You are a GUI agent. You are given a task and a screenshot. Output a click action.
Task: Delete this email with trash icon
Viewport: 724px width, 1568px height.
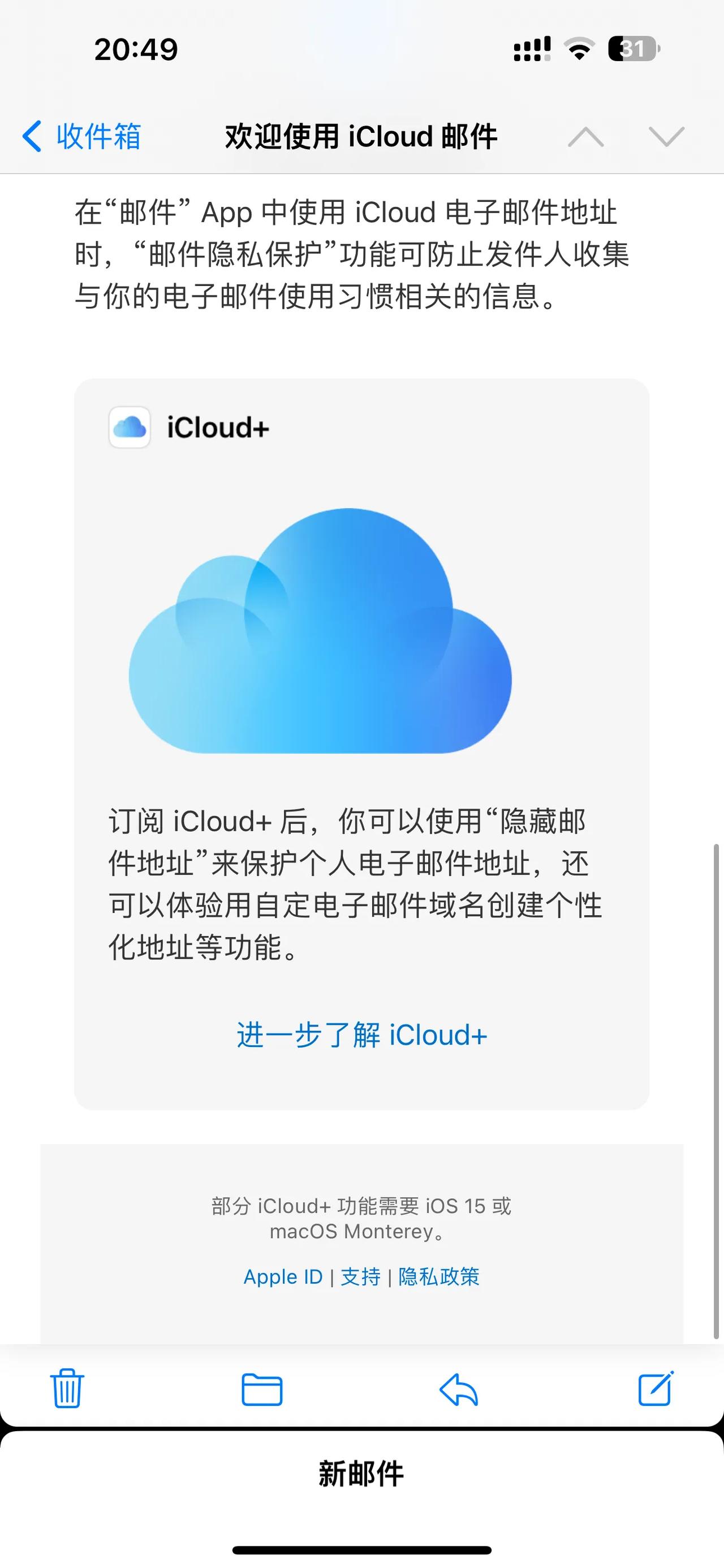[67, 1388]
